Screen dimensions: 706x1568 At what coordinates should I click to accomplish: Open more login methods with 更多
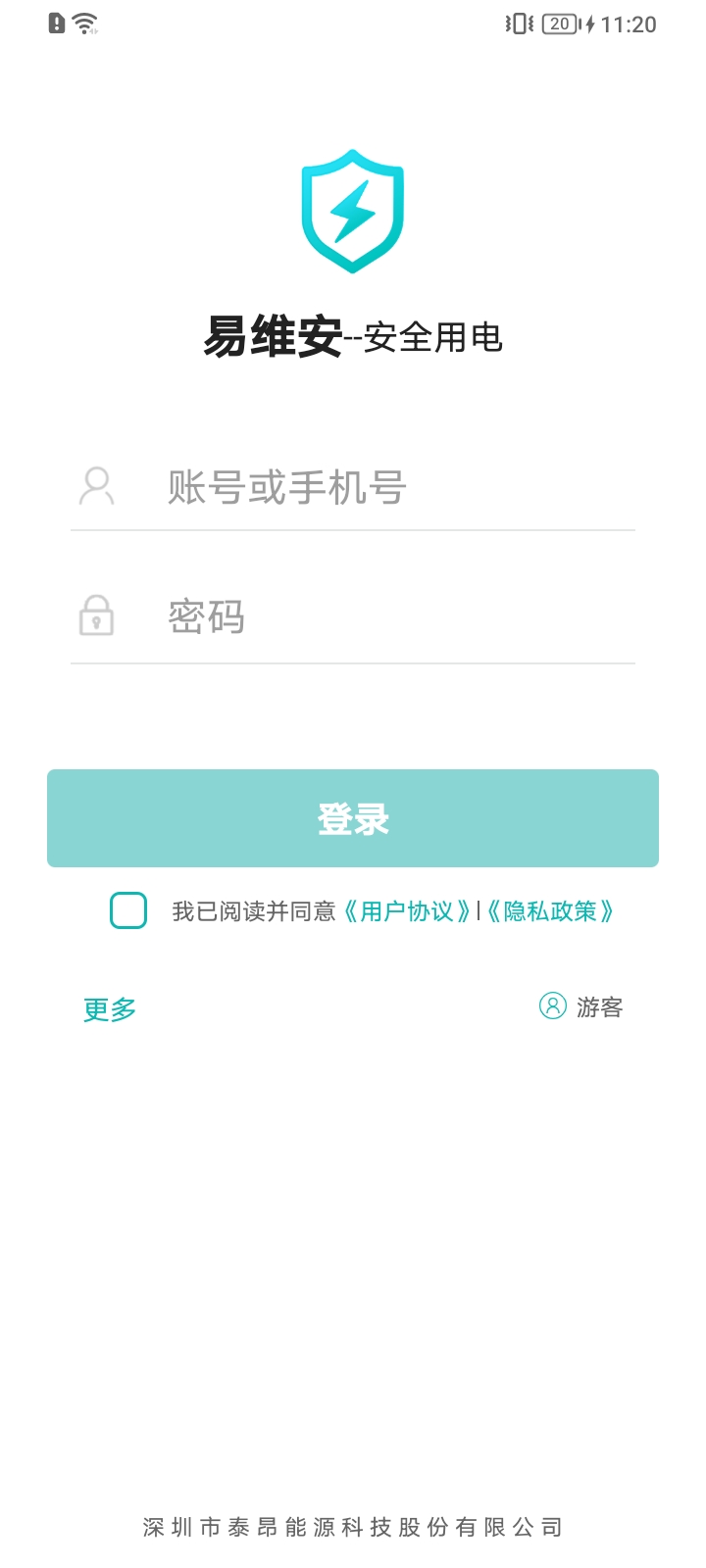tap(108, 1009)
